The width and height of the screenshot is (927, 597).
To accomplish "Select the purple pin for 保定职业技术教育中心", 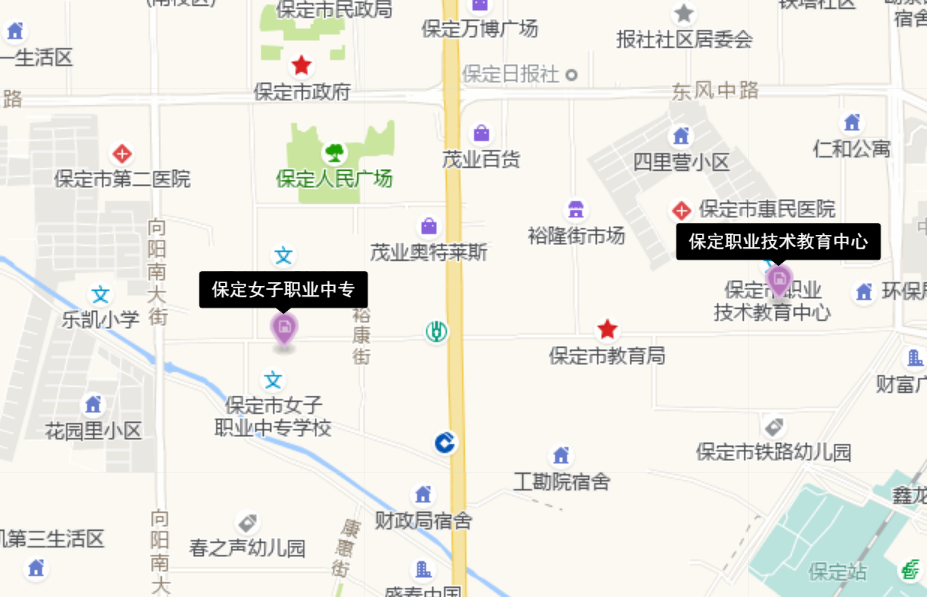I will [x=779, y=279].
